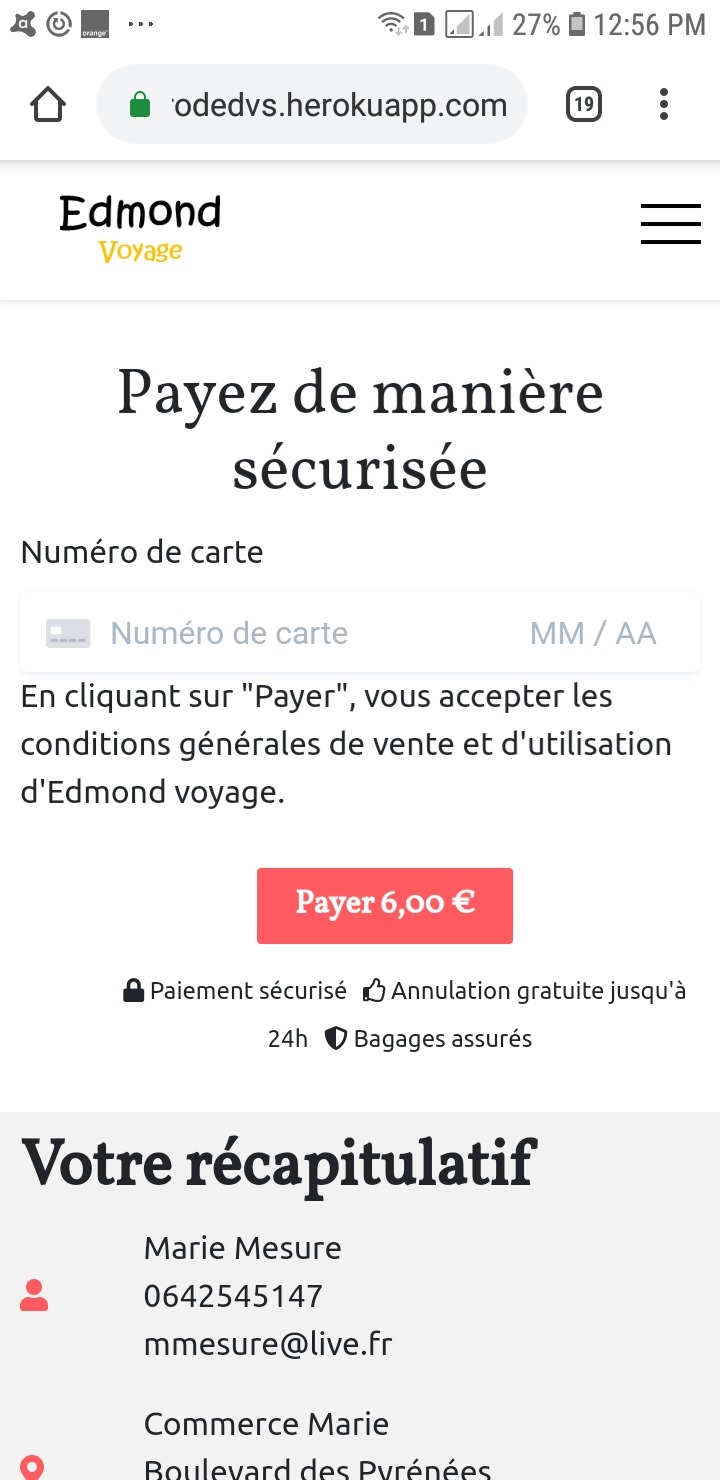Viewport: 720px width, 1480px height.
Task: Go to browser home page
Action: pyautogui.click(x=49, y=104)
